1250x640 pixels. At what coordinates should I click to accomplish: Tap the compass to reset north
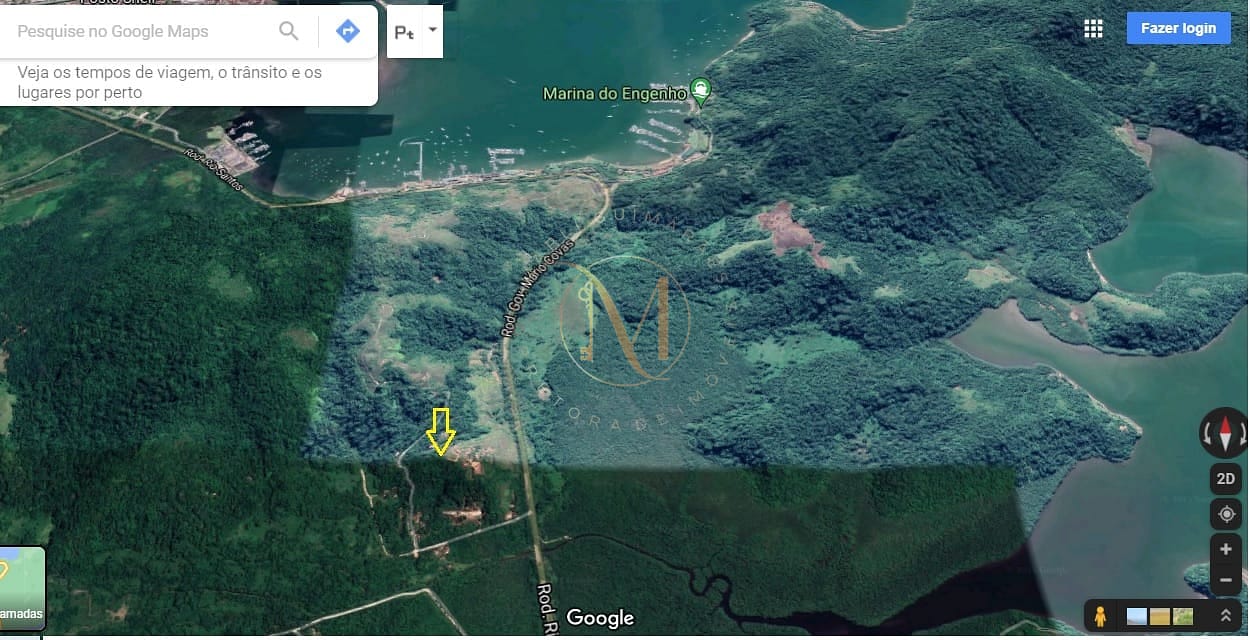coord(1225,433)
